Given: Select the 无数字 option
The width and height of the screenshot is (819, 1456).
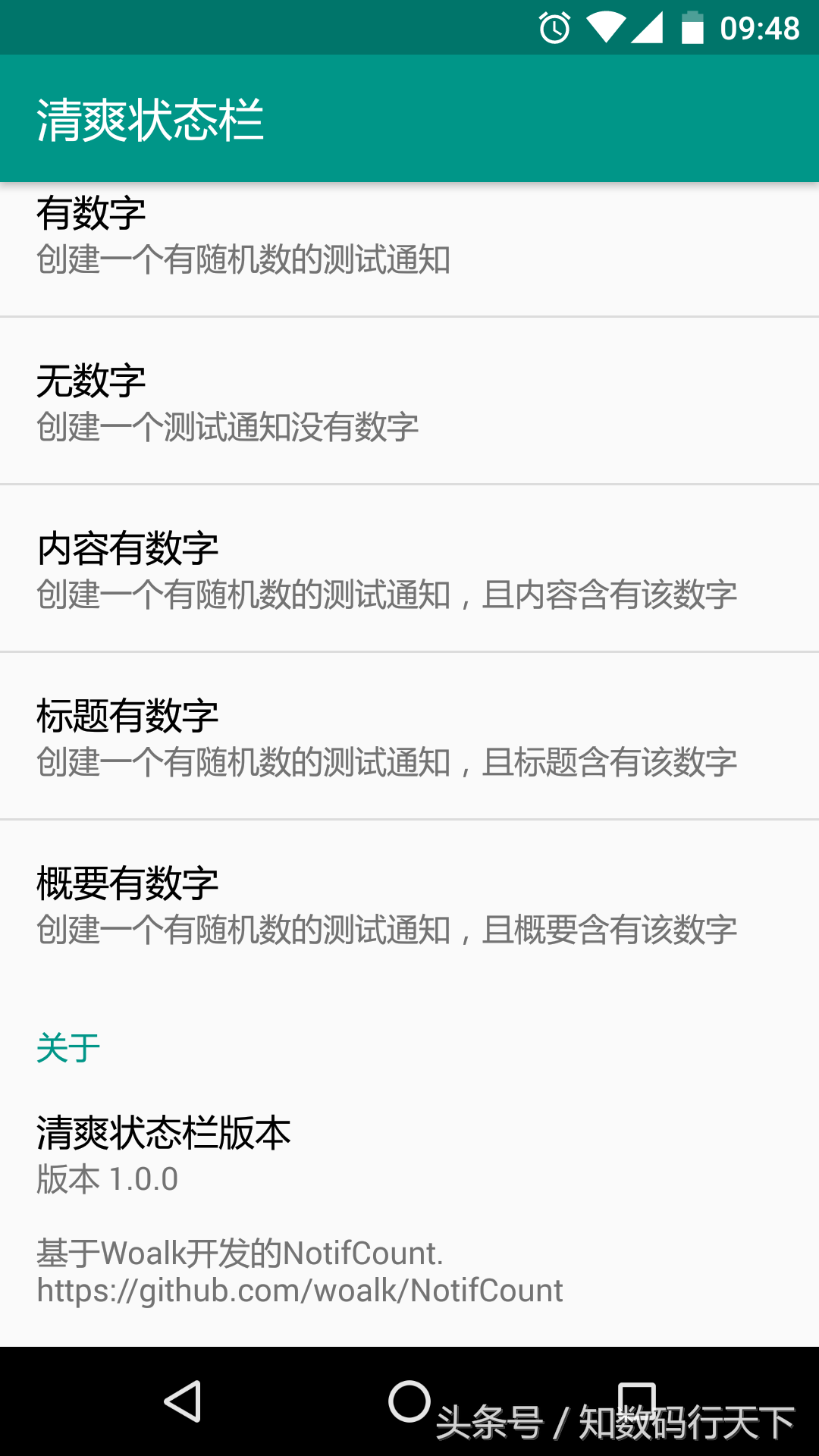Looking at the screenshot, I should coord(409,402).
